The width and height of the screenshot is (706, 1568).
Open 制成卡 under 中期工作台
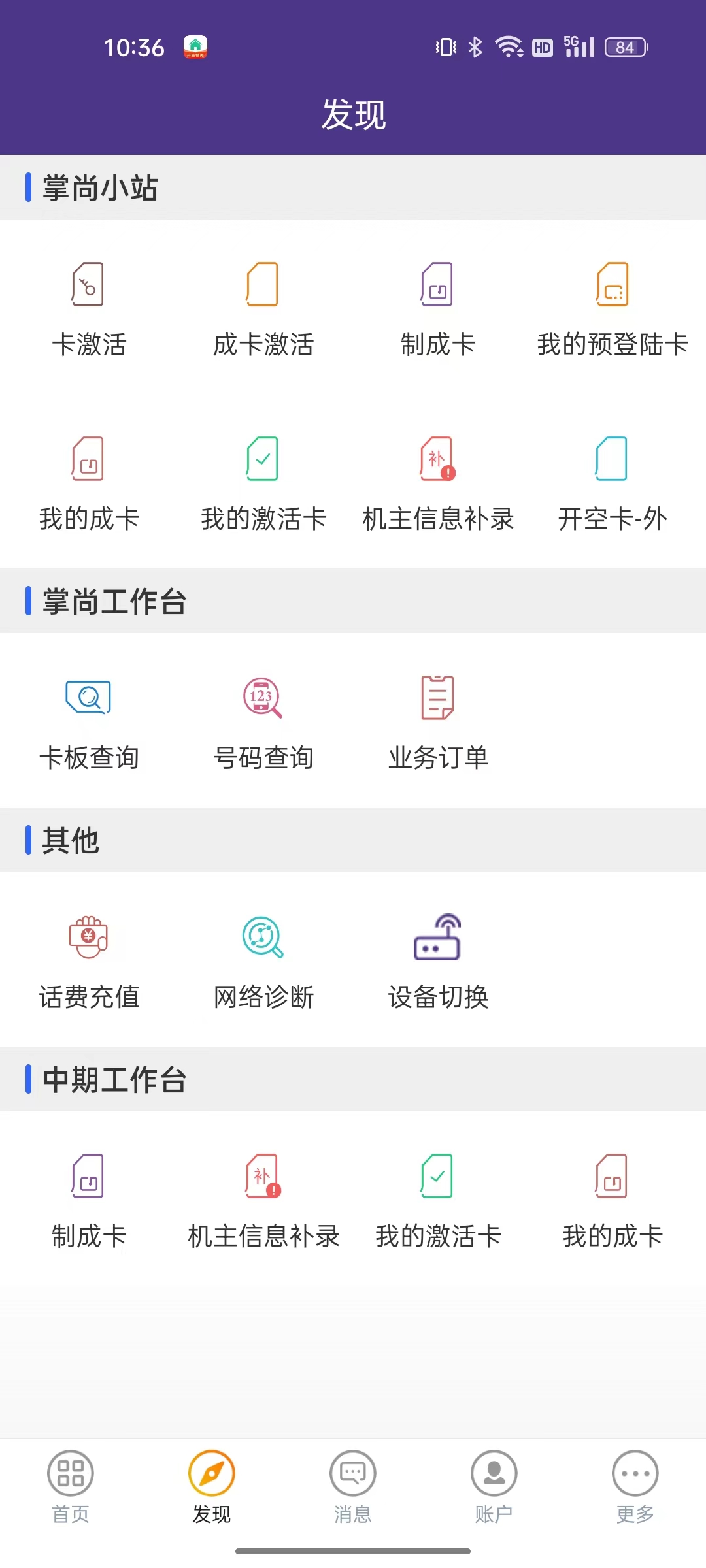click(88, 1199)
